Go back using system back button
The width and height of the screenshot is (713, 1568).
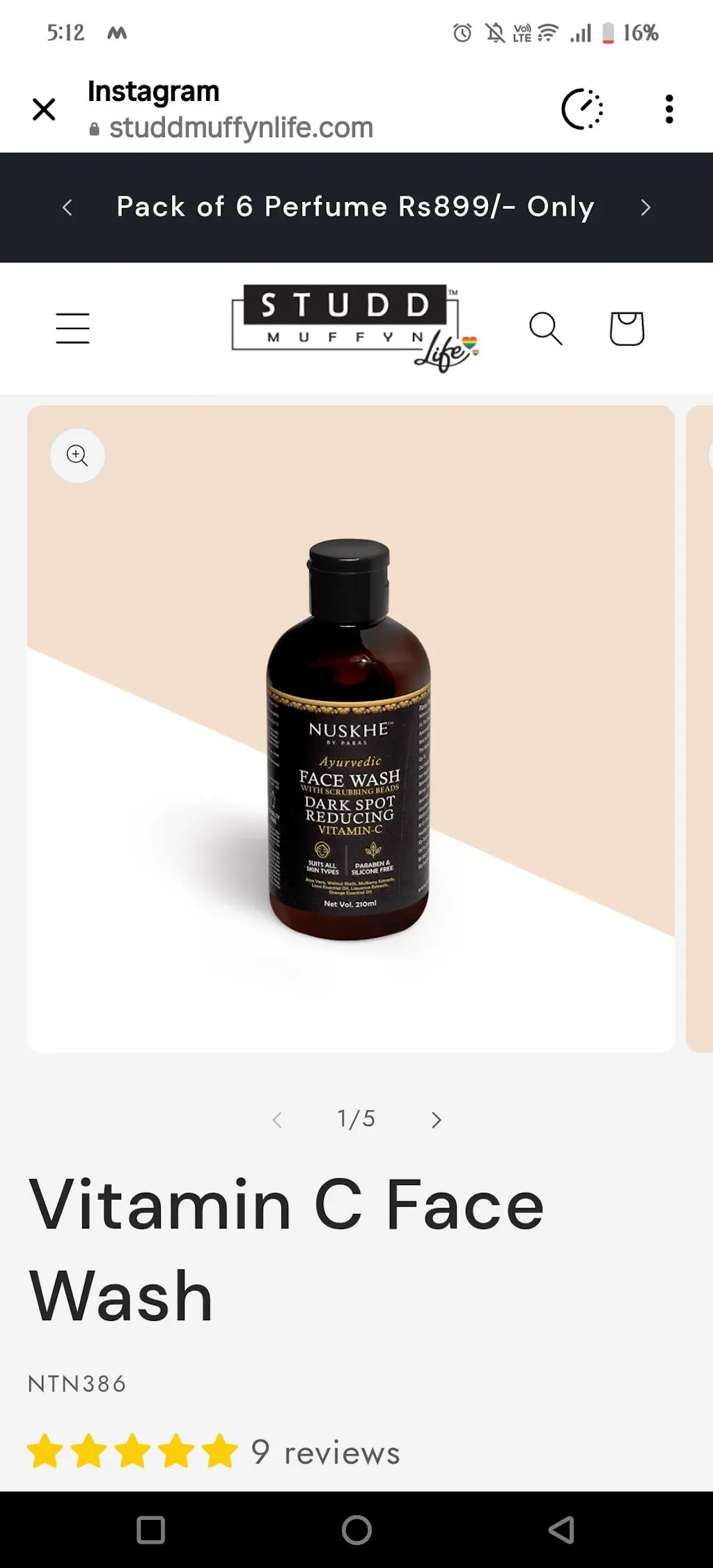pos(561,1530)
